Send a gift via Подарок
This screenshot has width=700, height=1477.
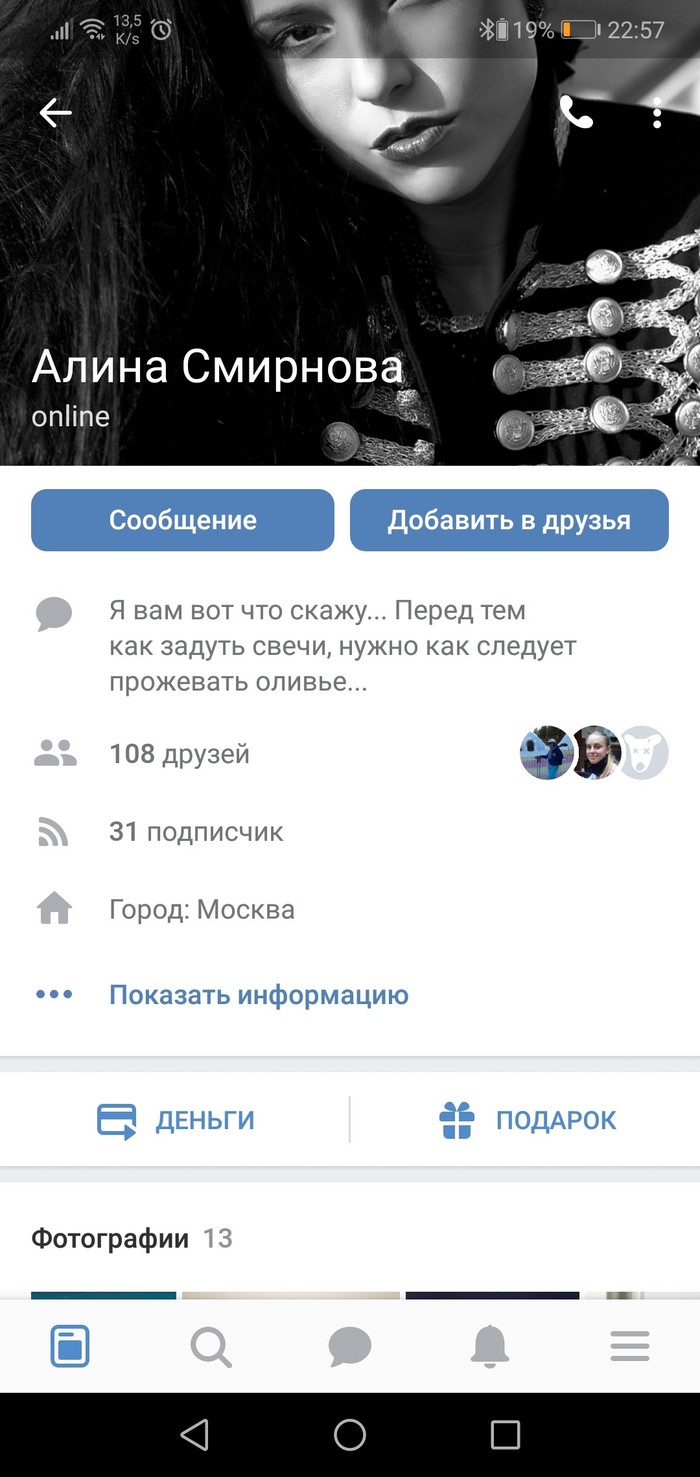coord(528,1120)
